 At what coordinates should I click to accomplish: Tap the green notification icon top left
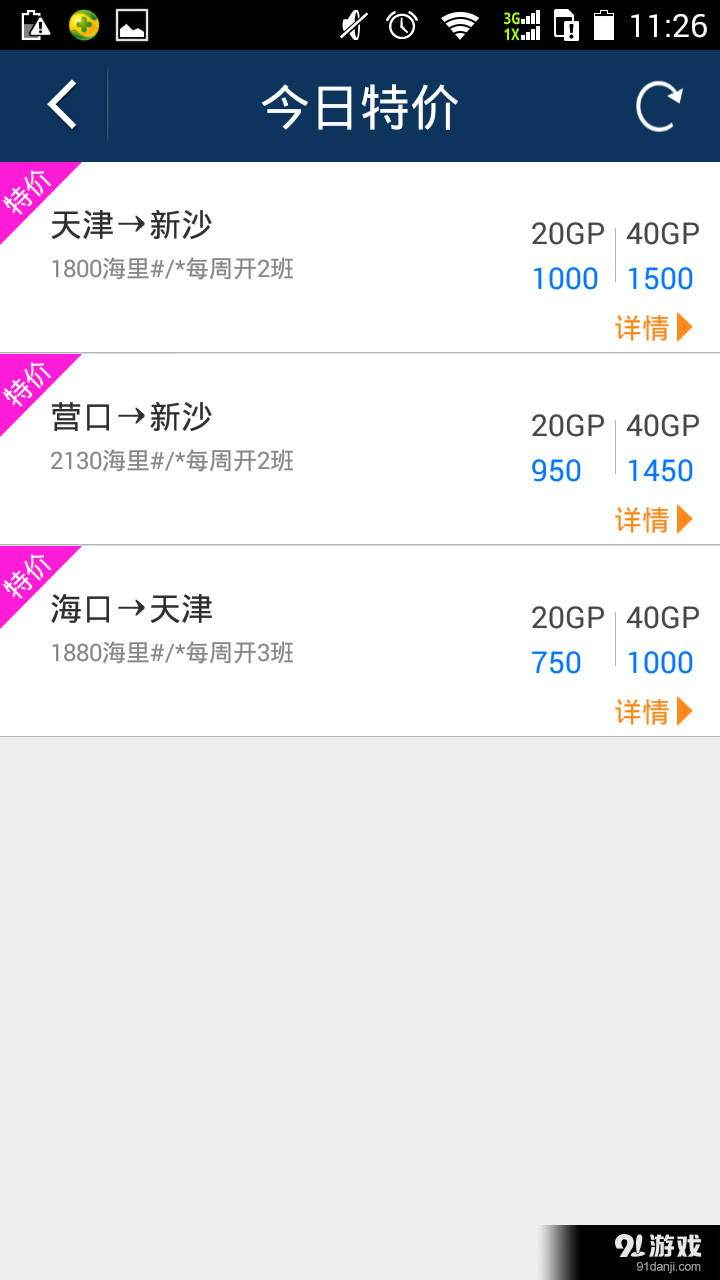tap(83, 27)
